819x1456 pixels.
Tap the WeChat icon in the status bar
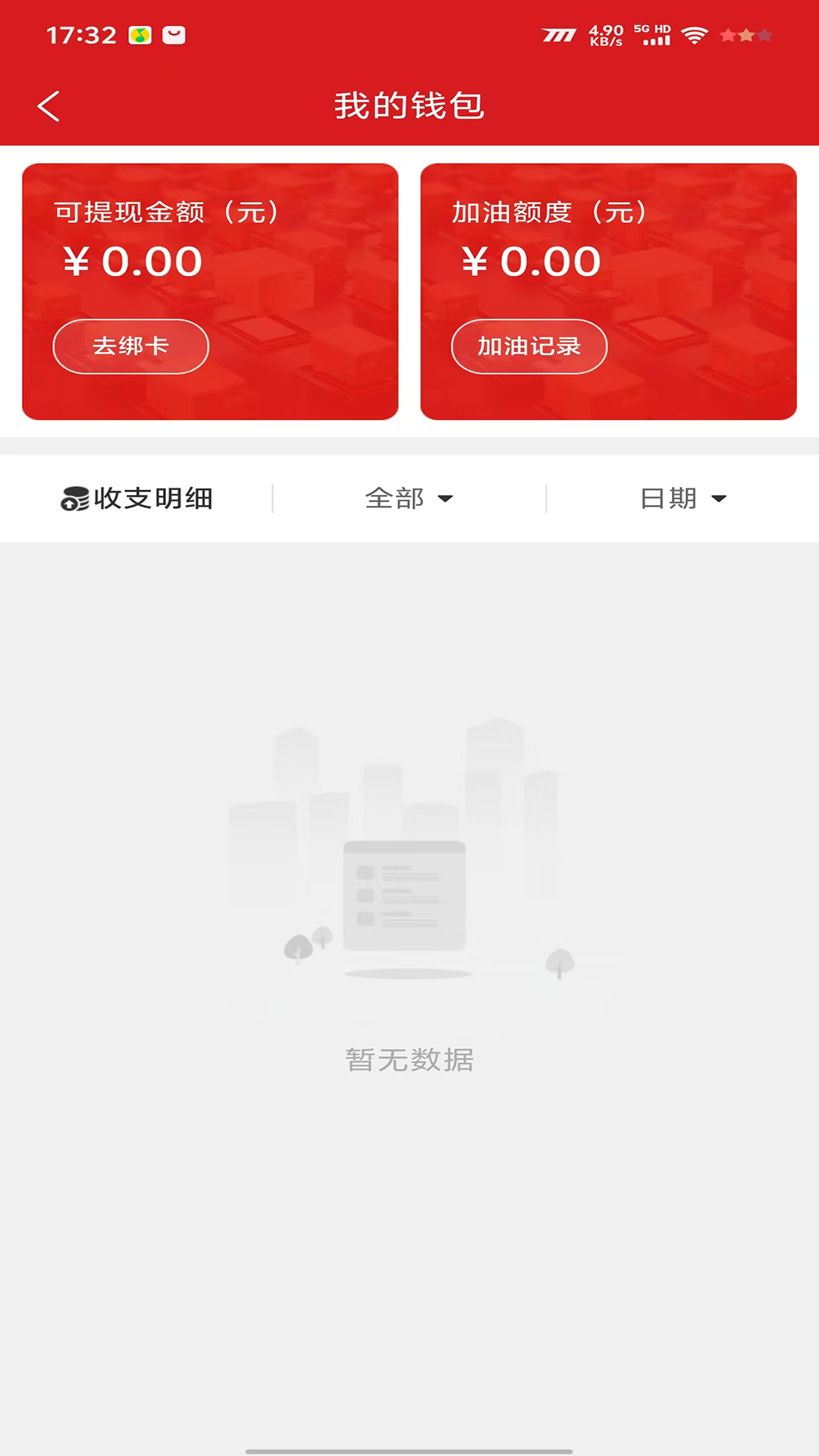(140, 33)
